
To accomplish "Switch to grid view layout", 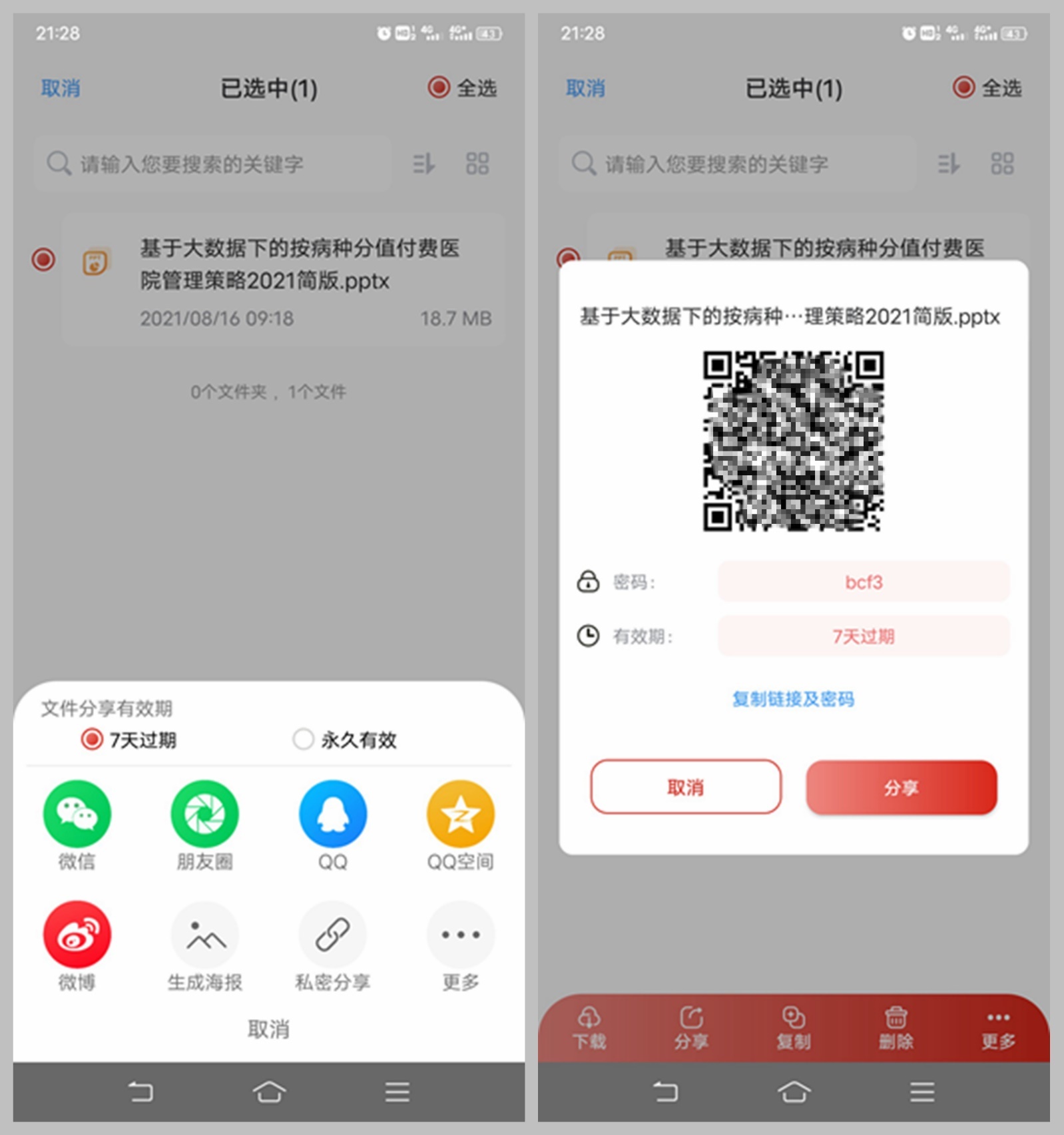I will pyautogui.click(x=477, y=163).
